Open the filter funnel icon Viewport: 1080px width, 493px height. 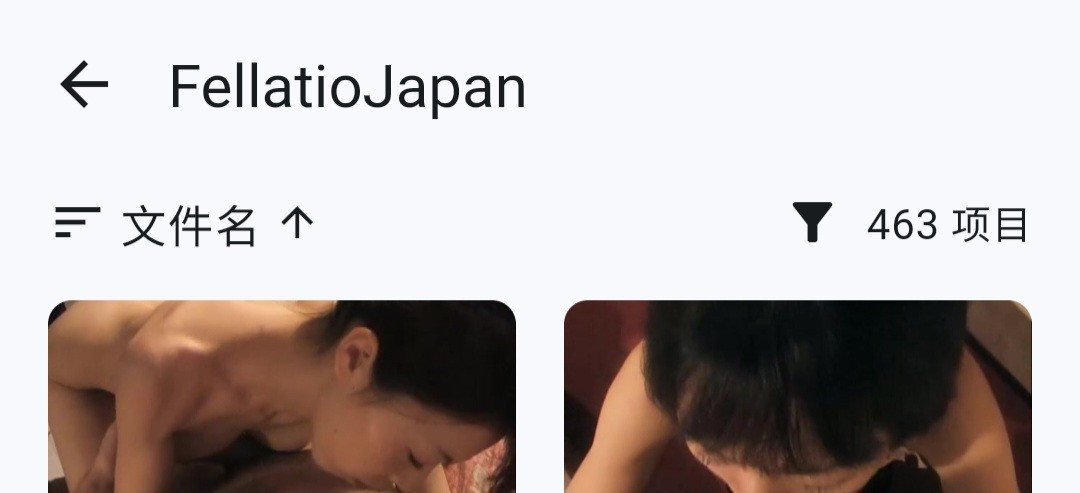pos(812,223)
